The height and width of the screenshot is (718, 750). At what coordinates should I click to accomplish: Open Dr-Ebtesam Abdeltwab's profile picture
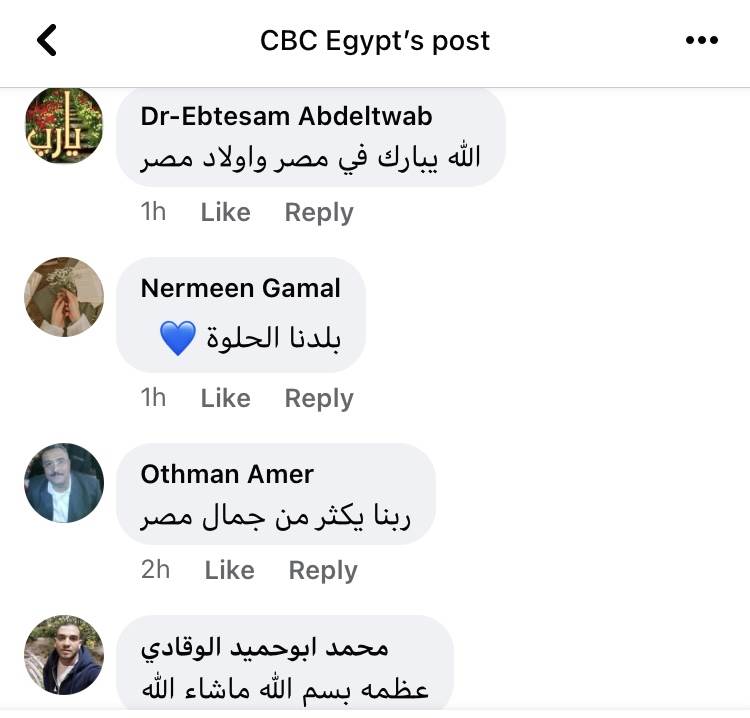64,126
